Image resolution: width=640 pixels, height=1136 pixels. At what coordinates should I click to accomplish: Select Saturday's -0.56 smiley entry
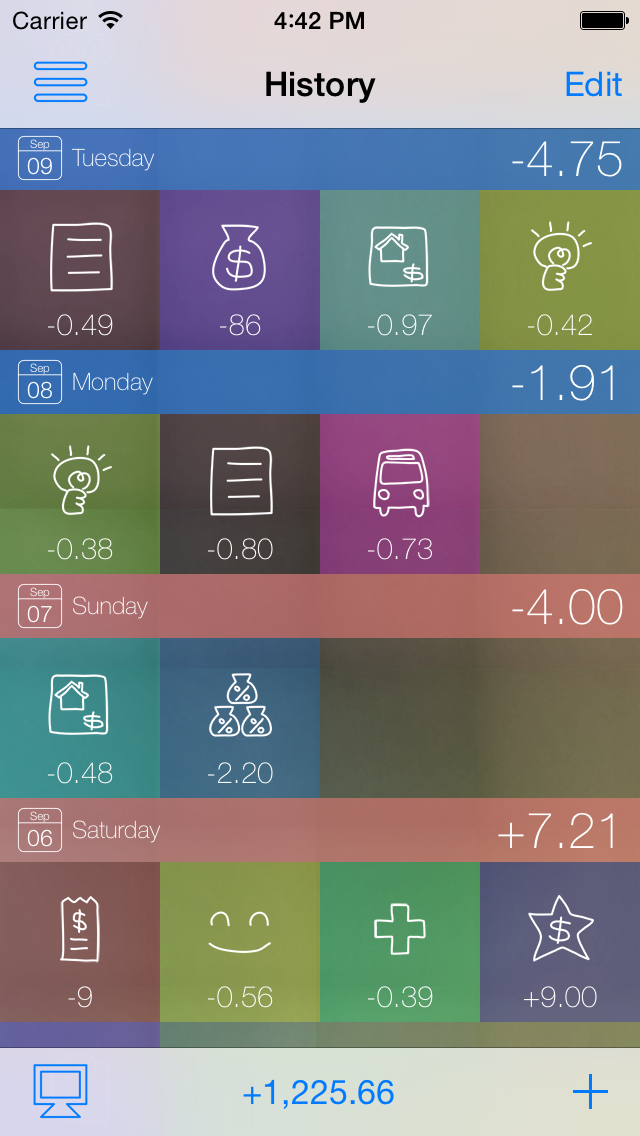point(240,942)
